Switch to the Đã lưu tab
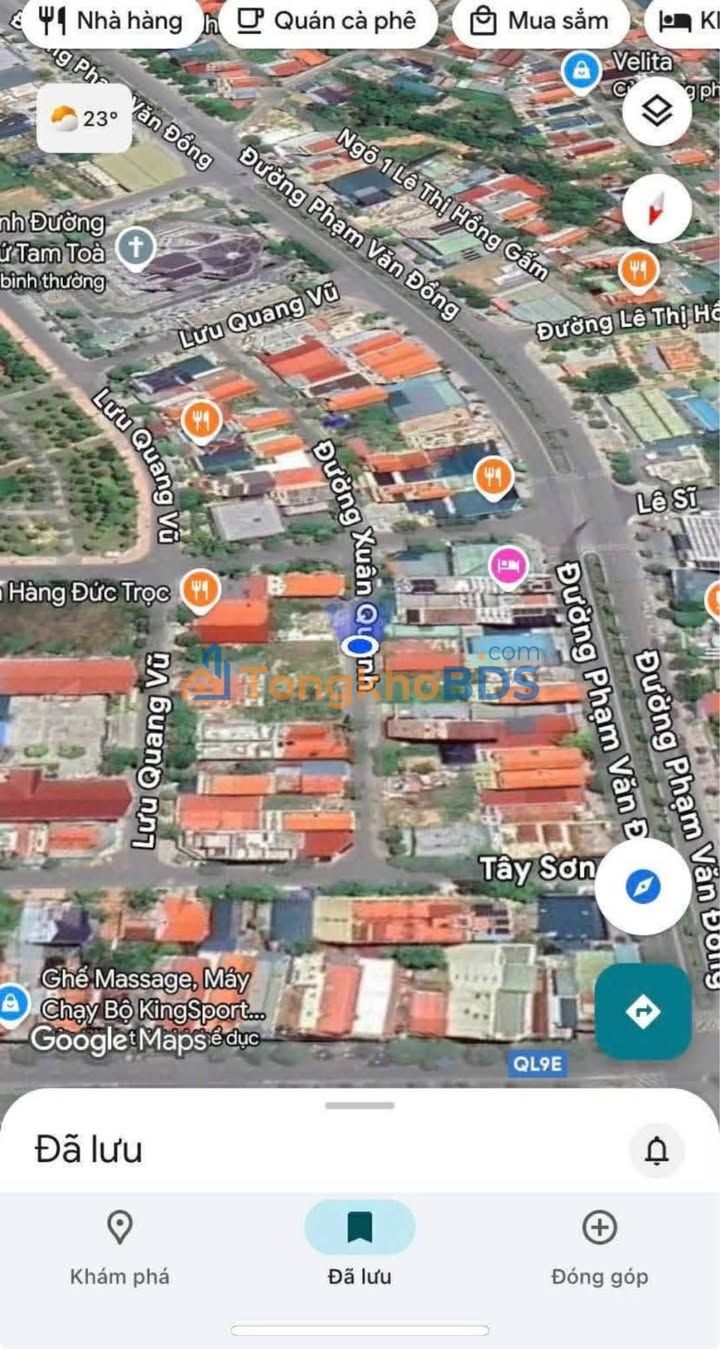 [x=360, y=1246]
